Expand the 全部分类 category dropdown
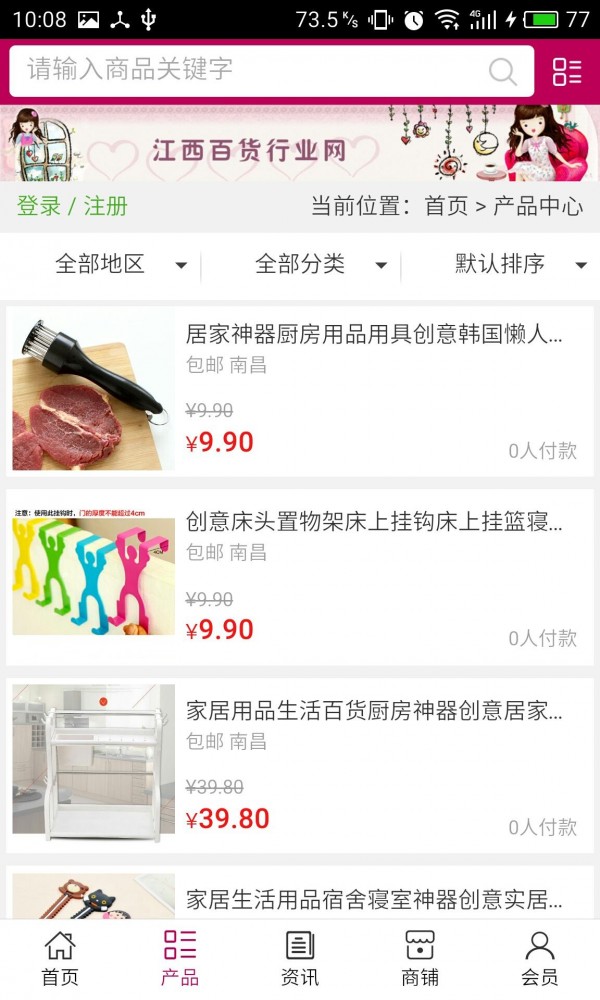The height and width of the screenshot is (1000, 600). click(x=320, y=264)
